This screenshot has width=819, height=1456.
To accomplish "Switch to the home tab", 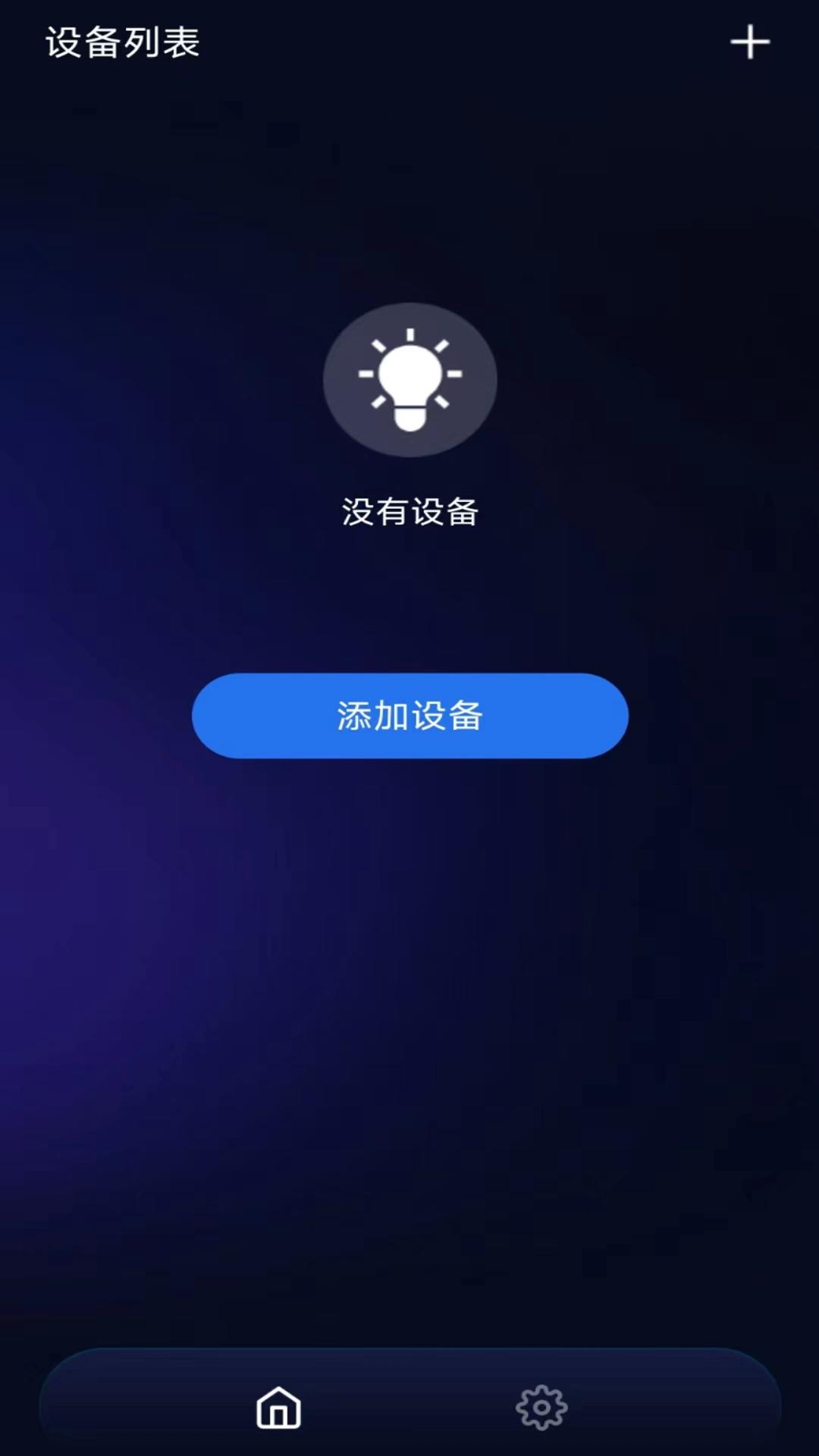I will pos(278,1408).
